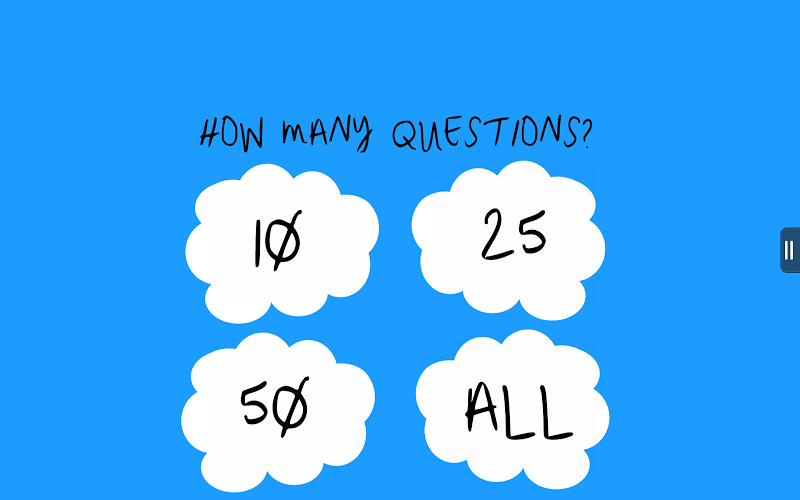Choose 10 questions
The height and width of the screenshot is (500, 800).
coord(278,243)
